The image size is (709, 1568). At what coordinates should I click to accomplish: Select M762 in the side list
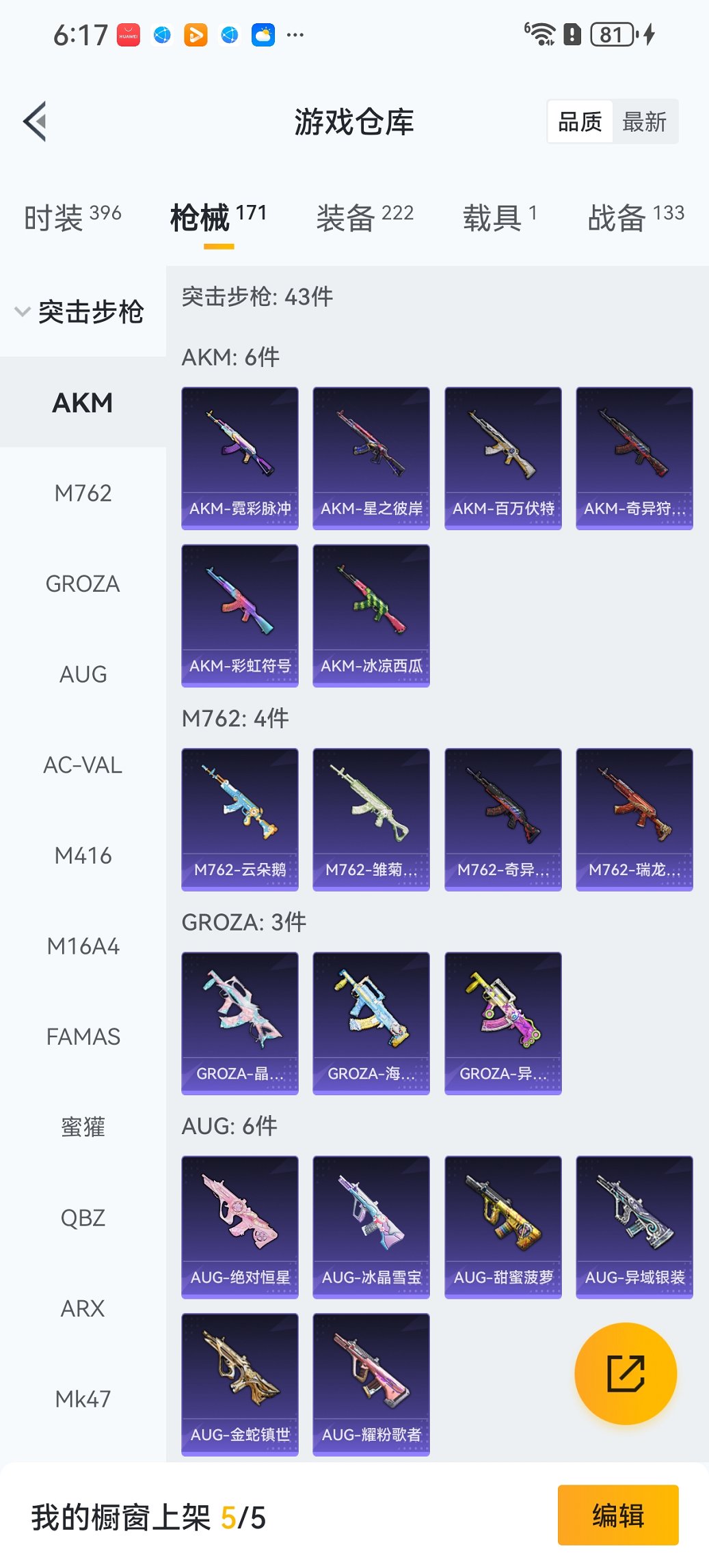[83, 493]
